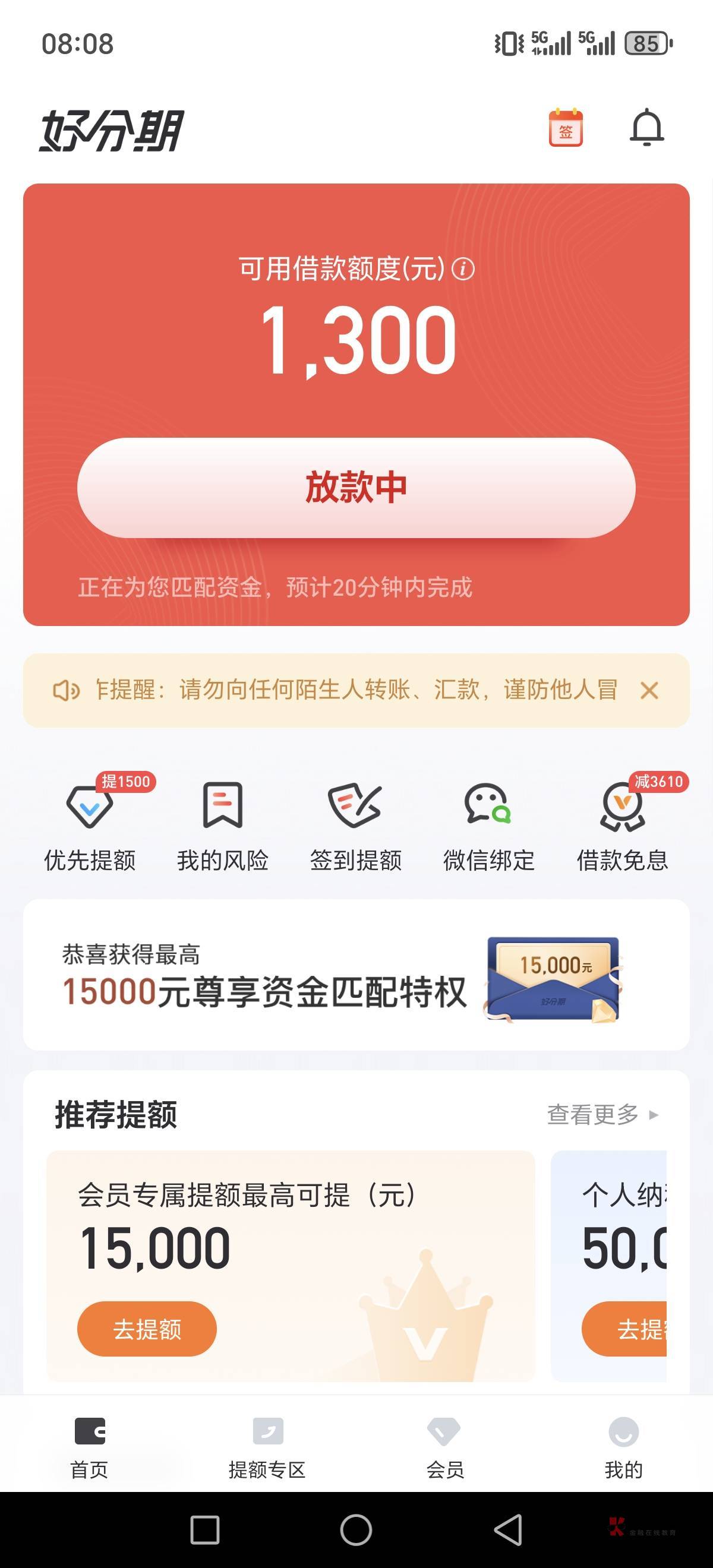This screenshot has width=713, height=1568.
Task: Open the notifications bell
Action: 646,127
